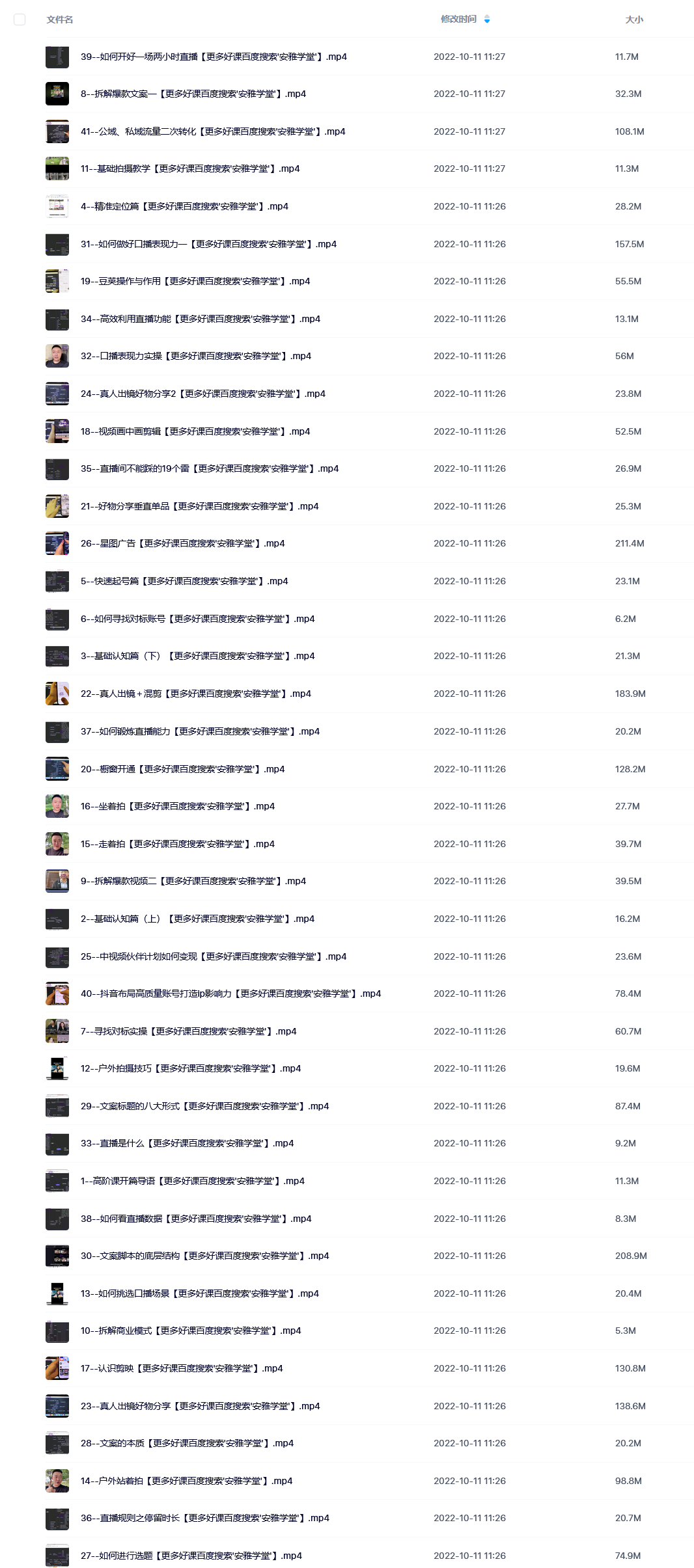Screen dimensions: 694x1568
Task: Open file 32--口播表现力实操
Action: pos(196,356)
